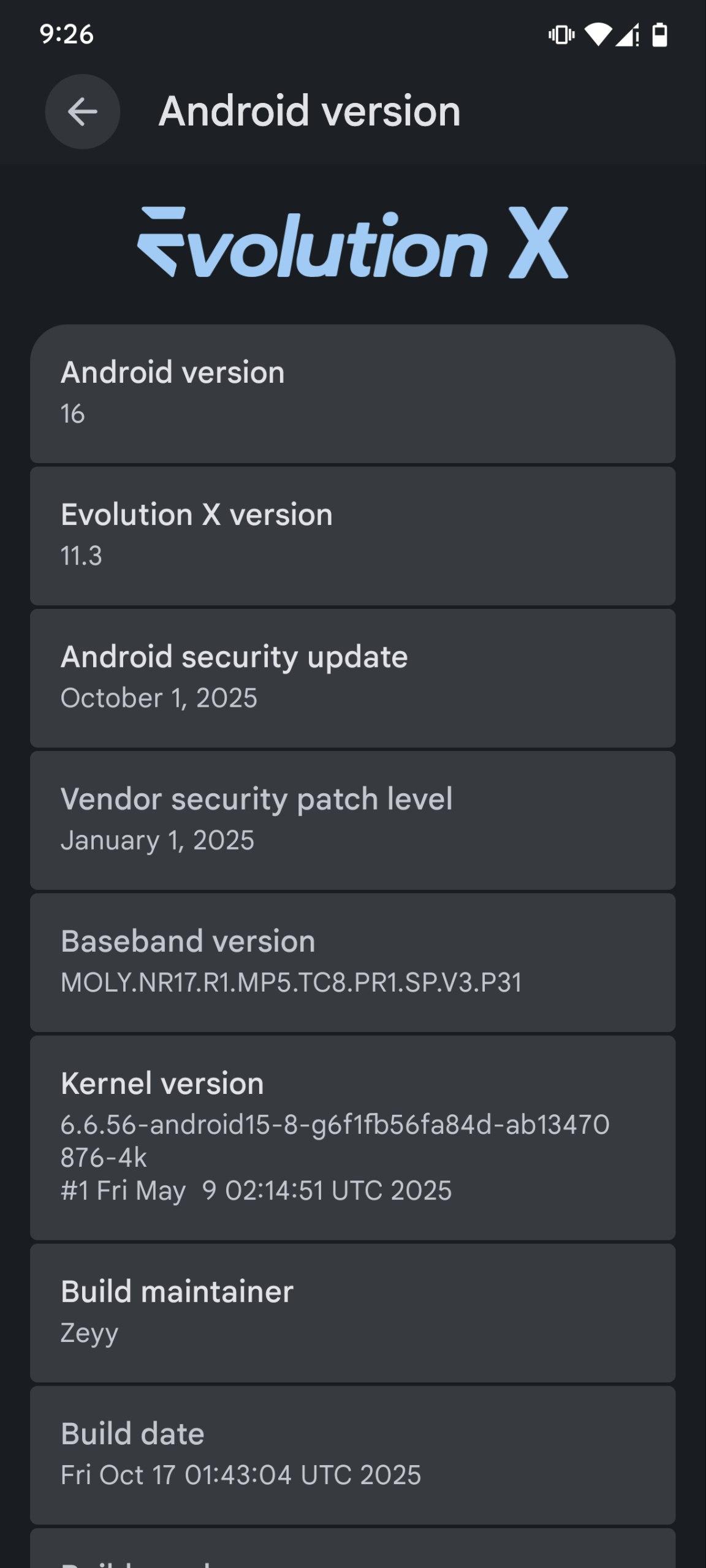Open the Evolution X version row
706x1568 pixels.
coord(352,535)
